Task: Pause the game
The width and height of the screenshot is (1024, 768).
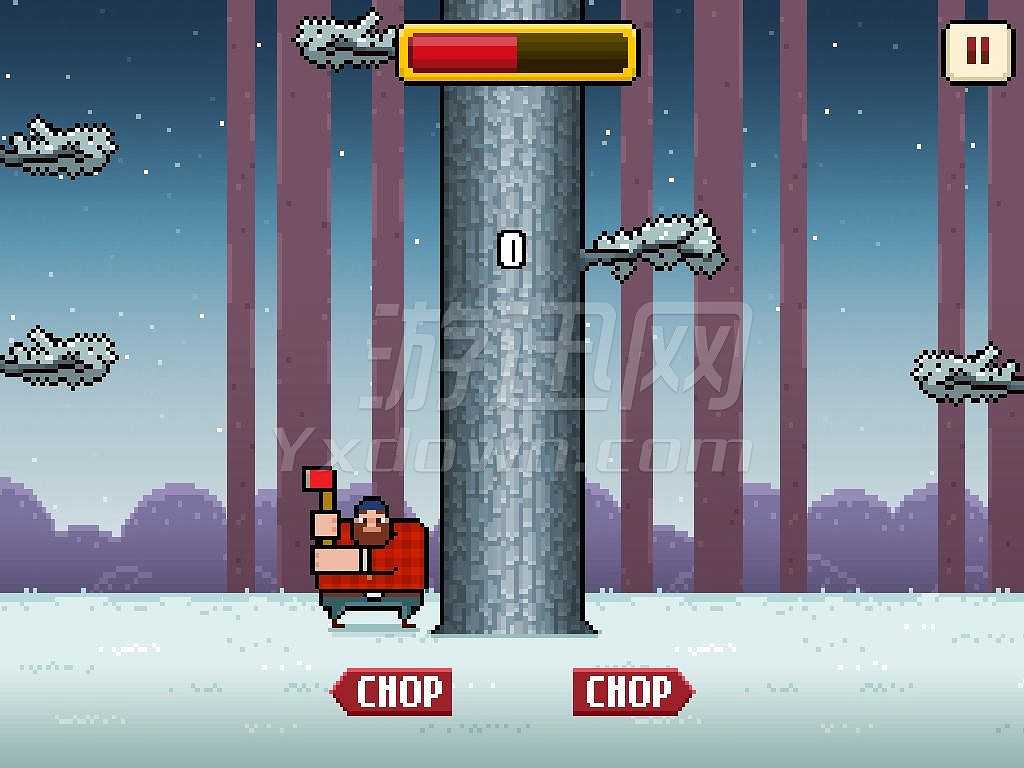Action: (x=977, y=50)
